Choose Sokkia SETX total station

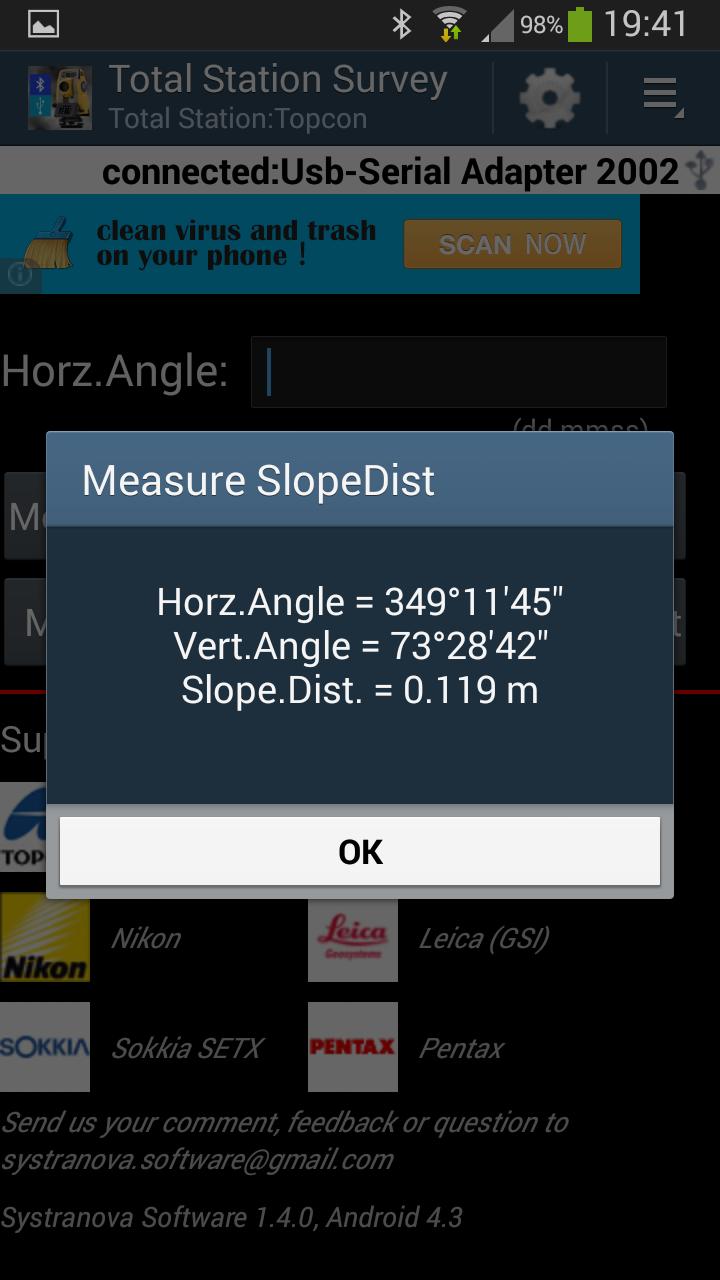point(45,1047)
